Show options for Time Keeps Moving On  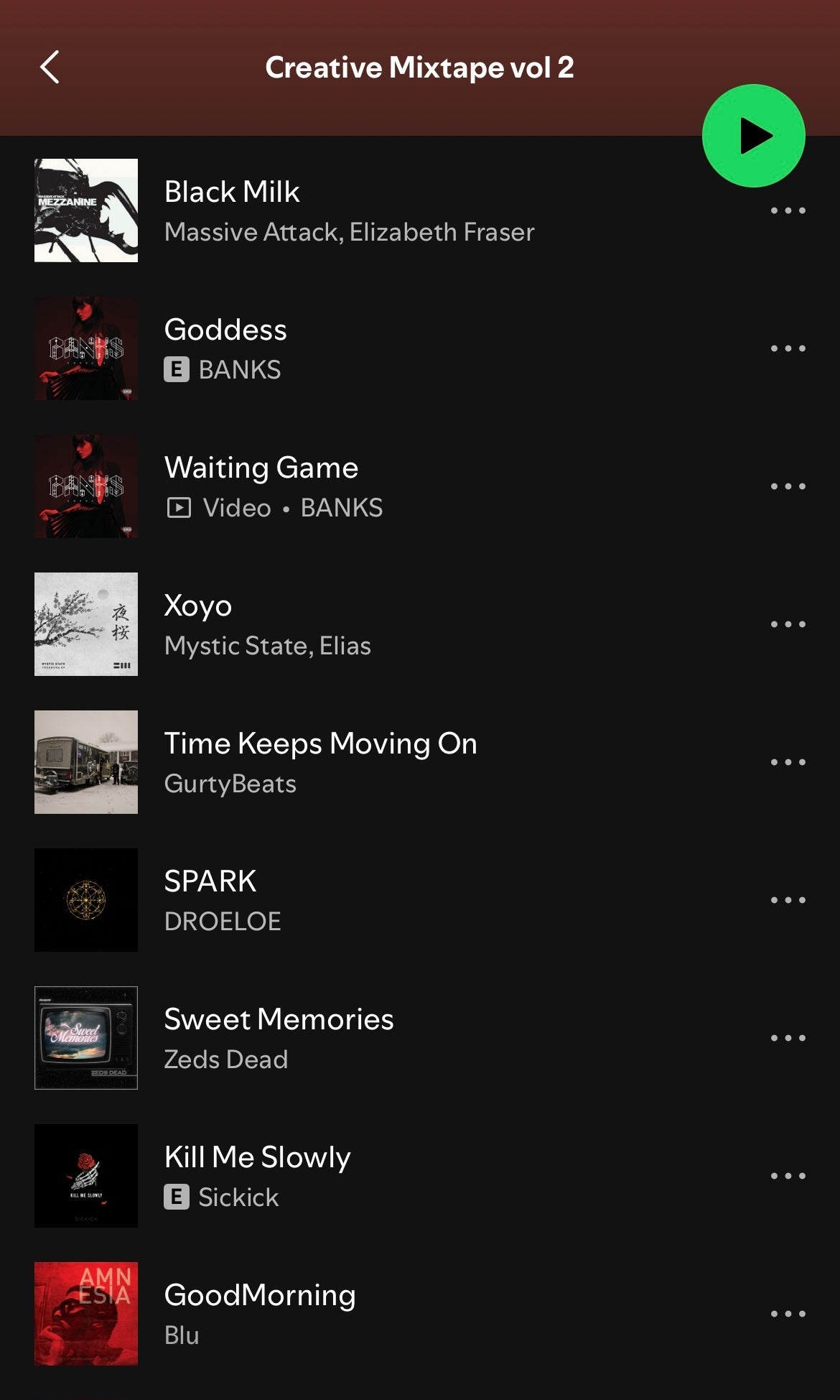[x=788, y=762]
